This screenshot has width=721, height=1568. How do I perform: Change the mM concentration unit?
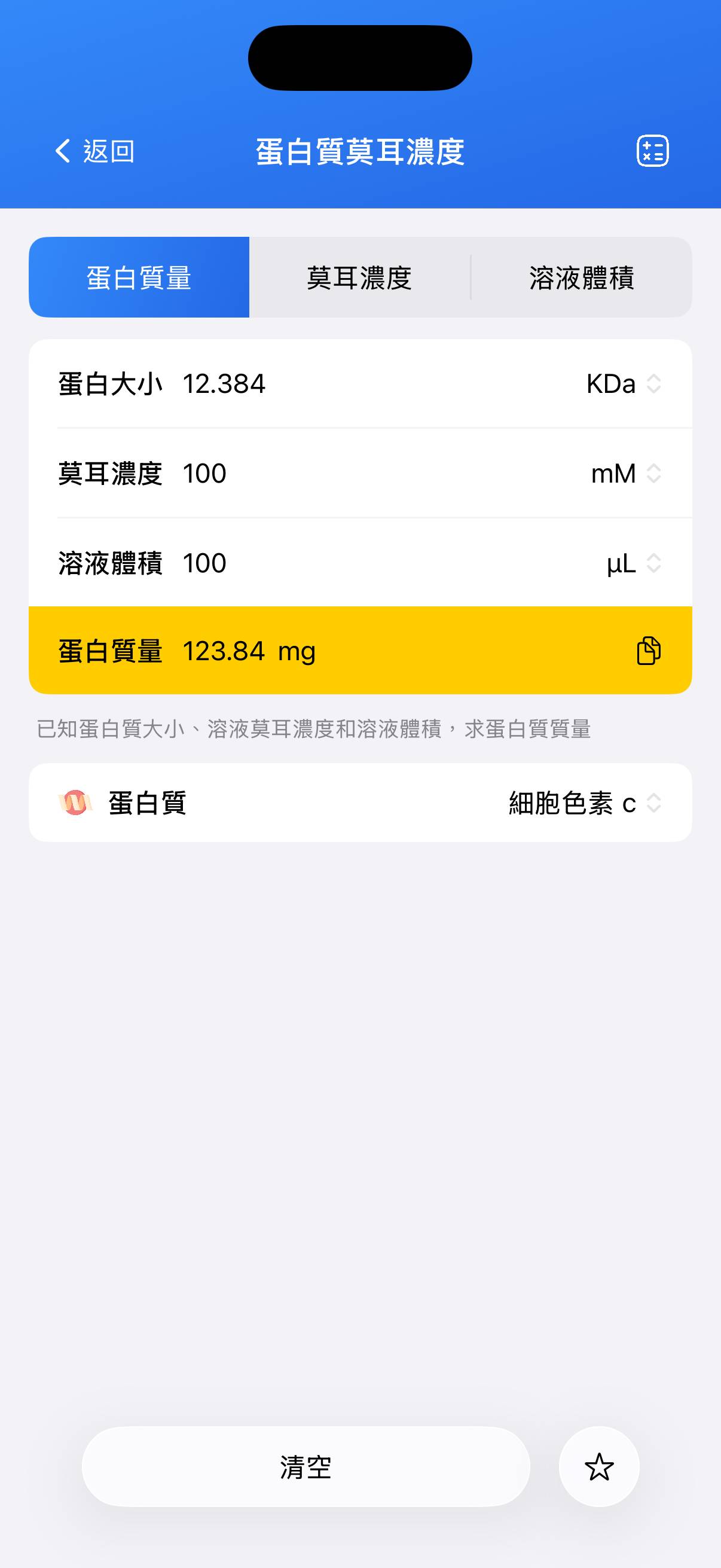point(626,474)
